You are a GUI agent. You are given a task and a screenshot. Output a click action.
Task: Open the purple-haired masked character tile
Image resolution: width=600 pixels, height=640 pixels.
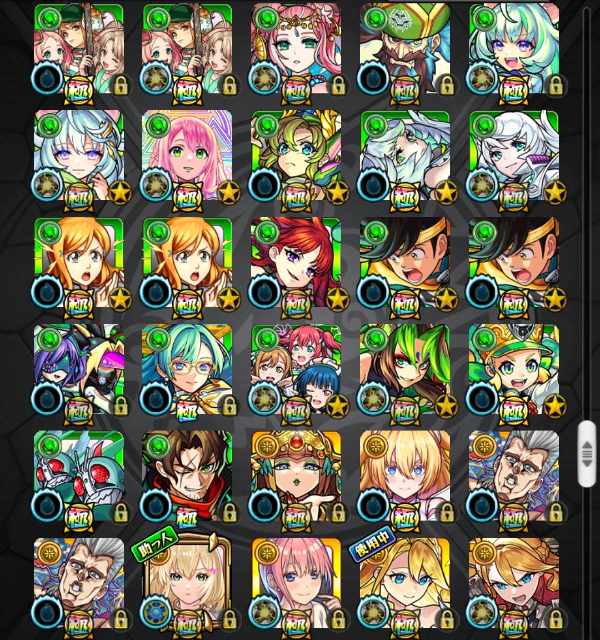point(78,369)
